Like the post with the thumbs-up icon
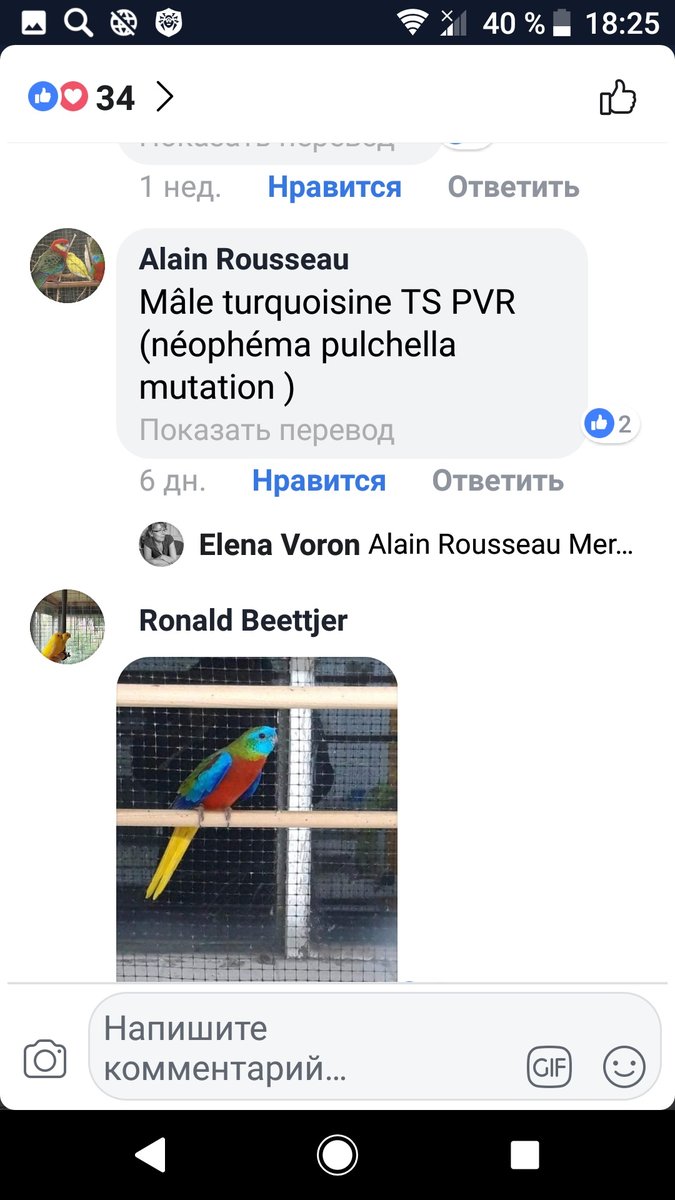Viewport: 675px width, 1200px height. (617, 97)
